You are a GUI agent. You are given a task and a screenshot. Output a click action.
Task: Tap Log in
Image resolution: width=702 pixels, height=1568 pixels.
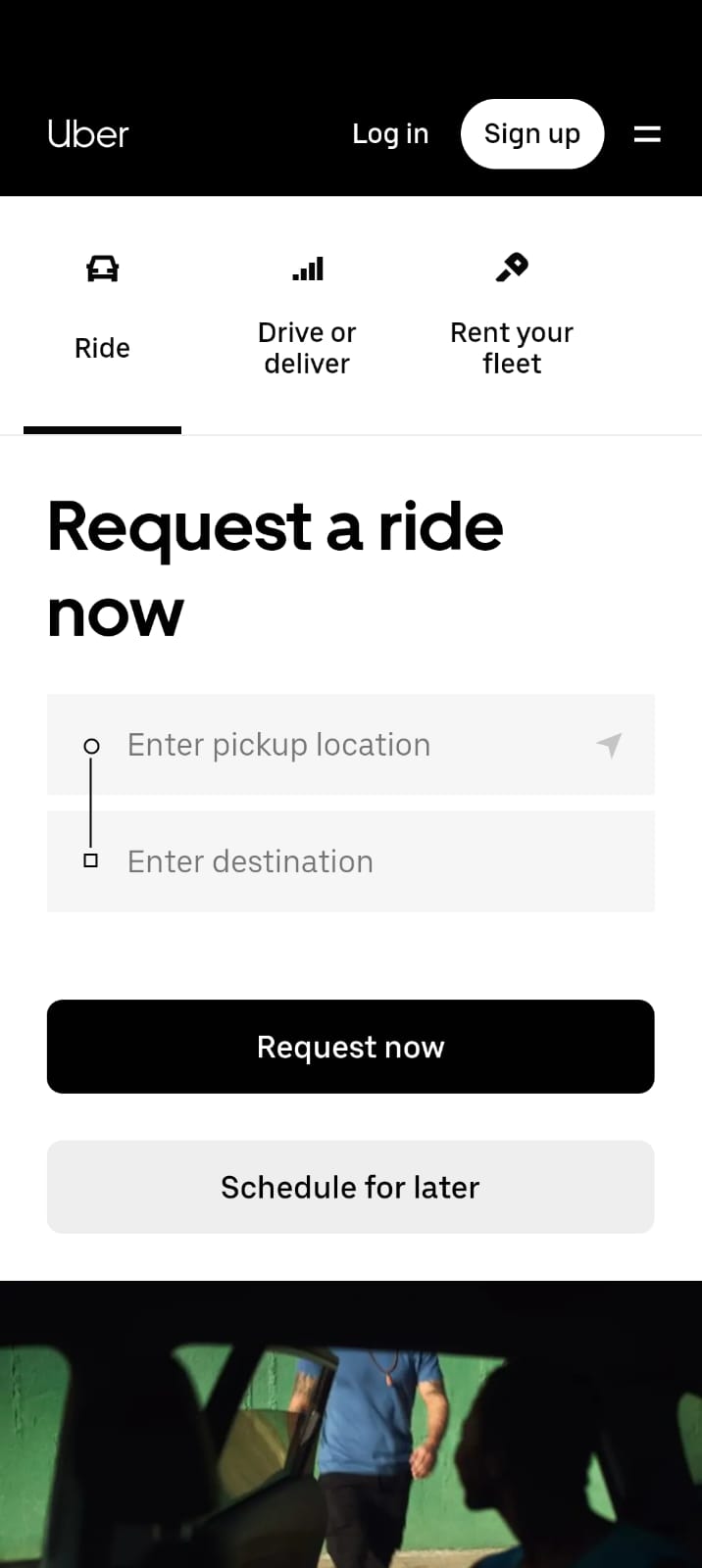tap(390, 133)
